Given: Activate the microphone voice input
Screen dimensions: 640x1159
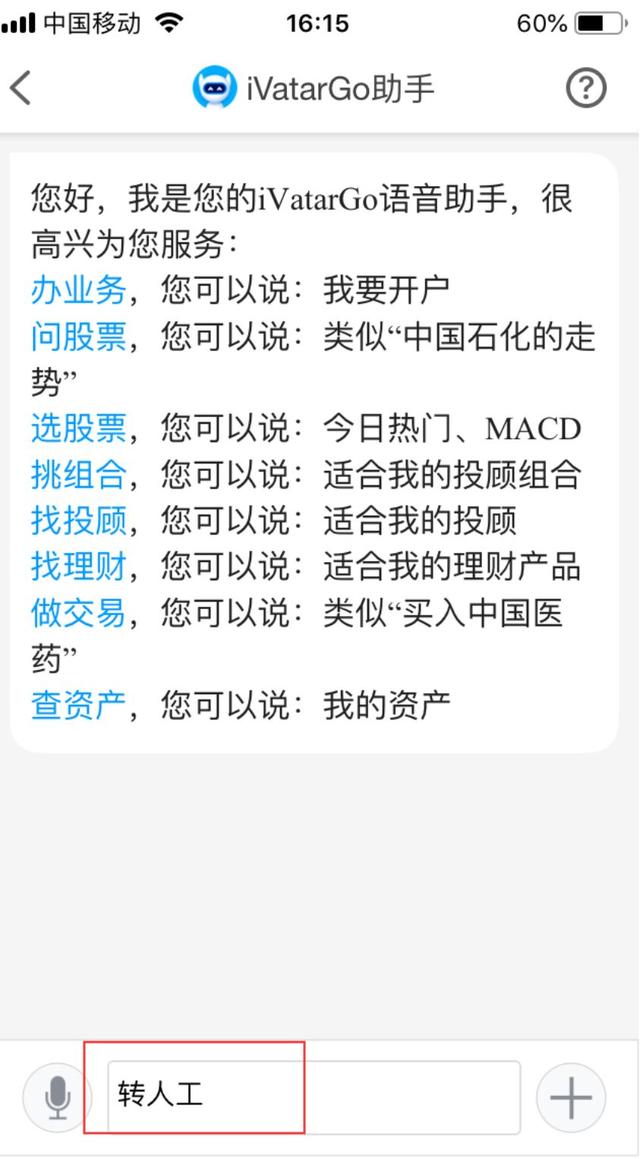Looking at the screenshot, I should pos(58,1097).
